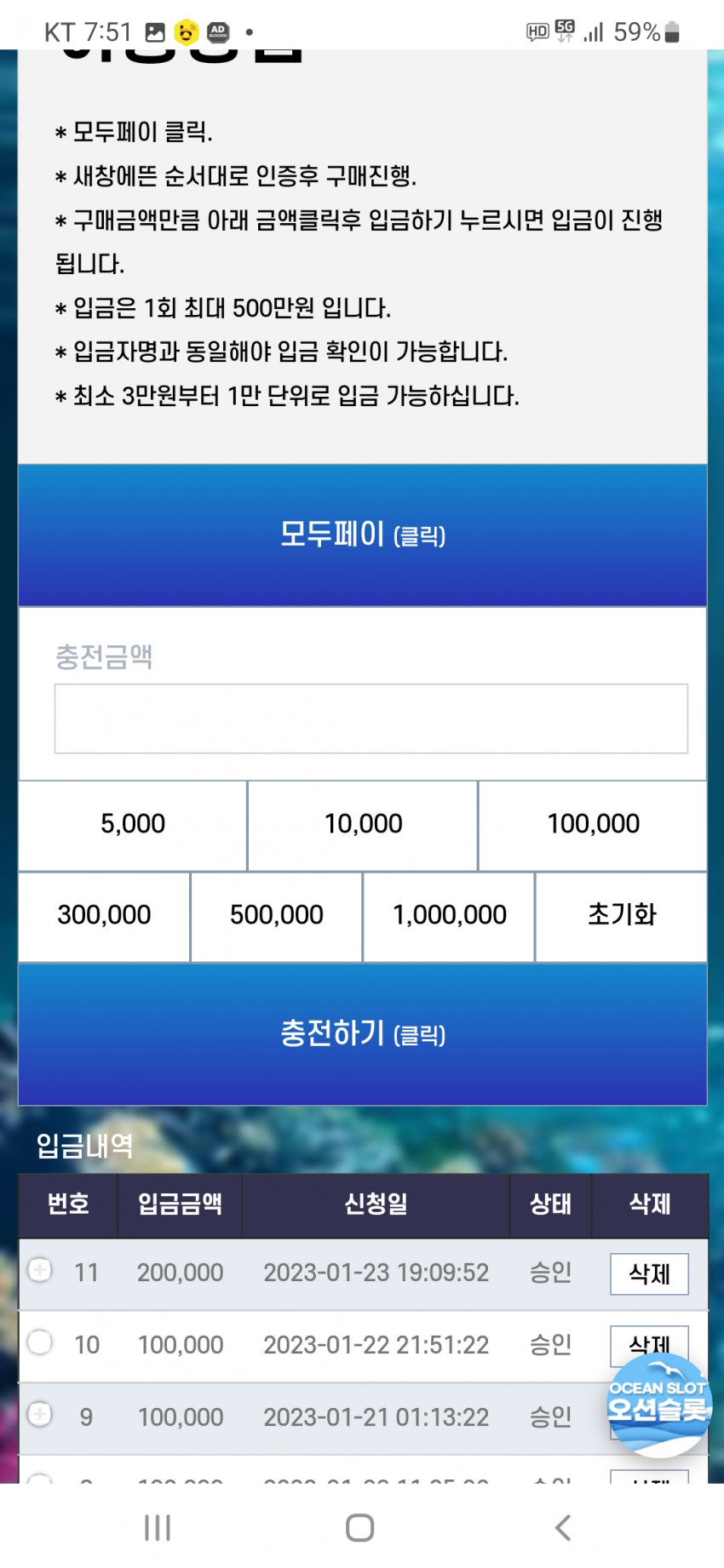Viewport: 724px width, 1568px height.
Task: Select the 5,000 amount button
Action: click(133, 825)
